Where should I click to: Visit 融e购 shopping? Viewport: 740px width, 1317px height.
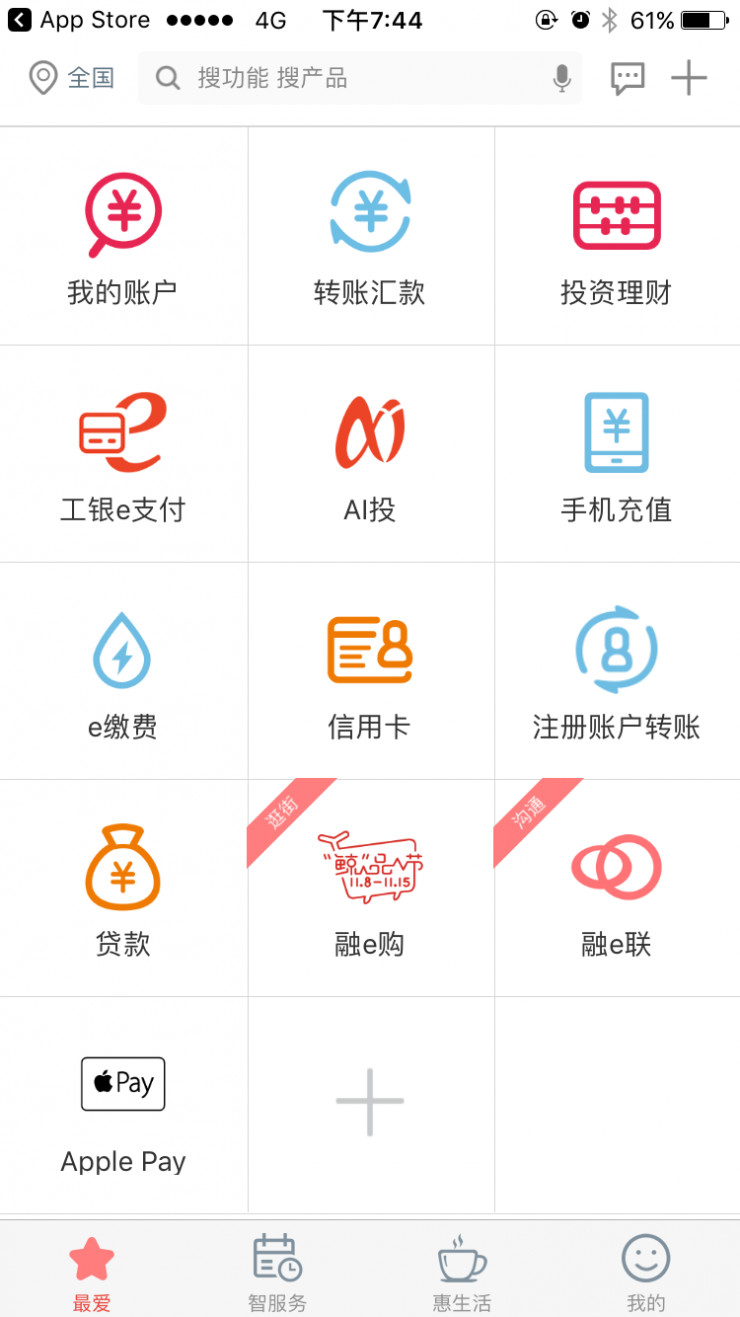[370, 888]
